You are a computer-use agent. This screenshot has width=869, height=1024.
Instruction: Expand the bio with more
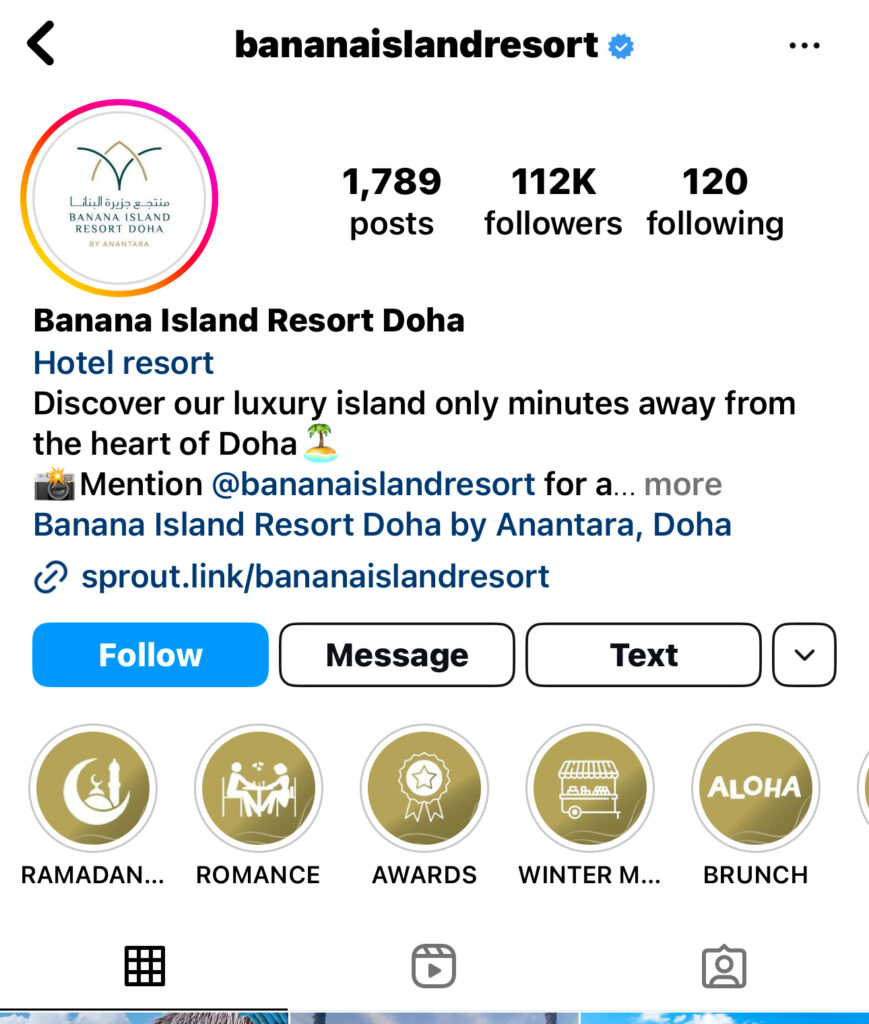click(x=683, y=484)
